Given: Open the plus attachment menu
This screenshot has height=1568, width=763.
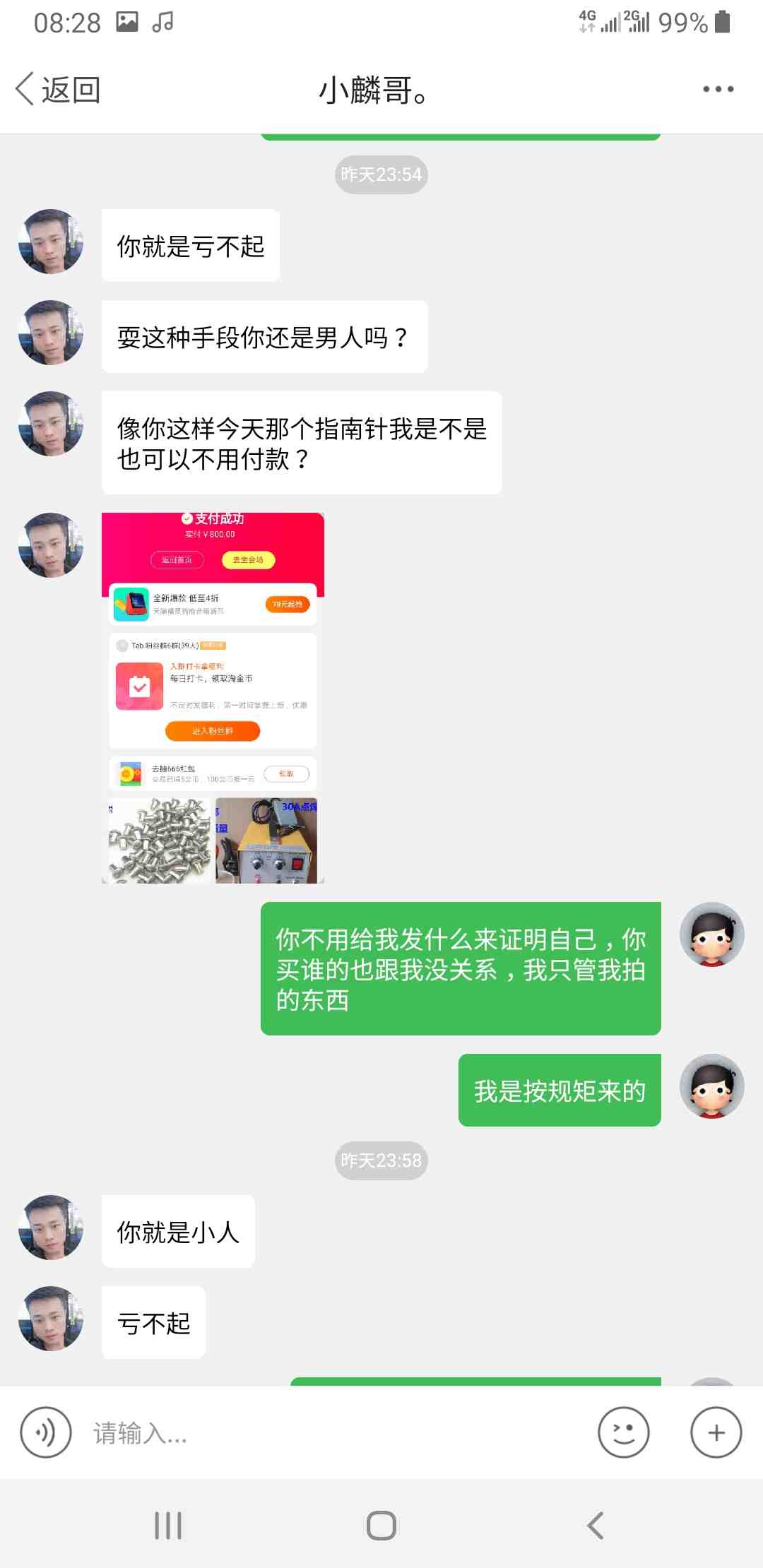Looking at the screenshot, I should (716, 1432).
